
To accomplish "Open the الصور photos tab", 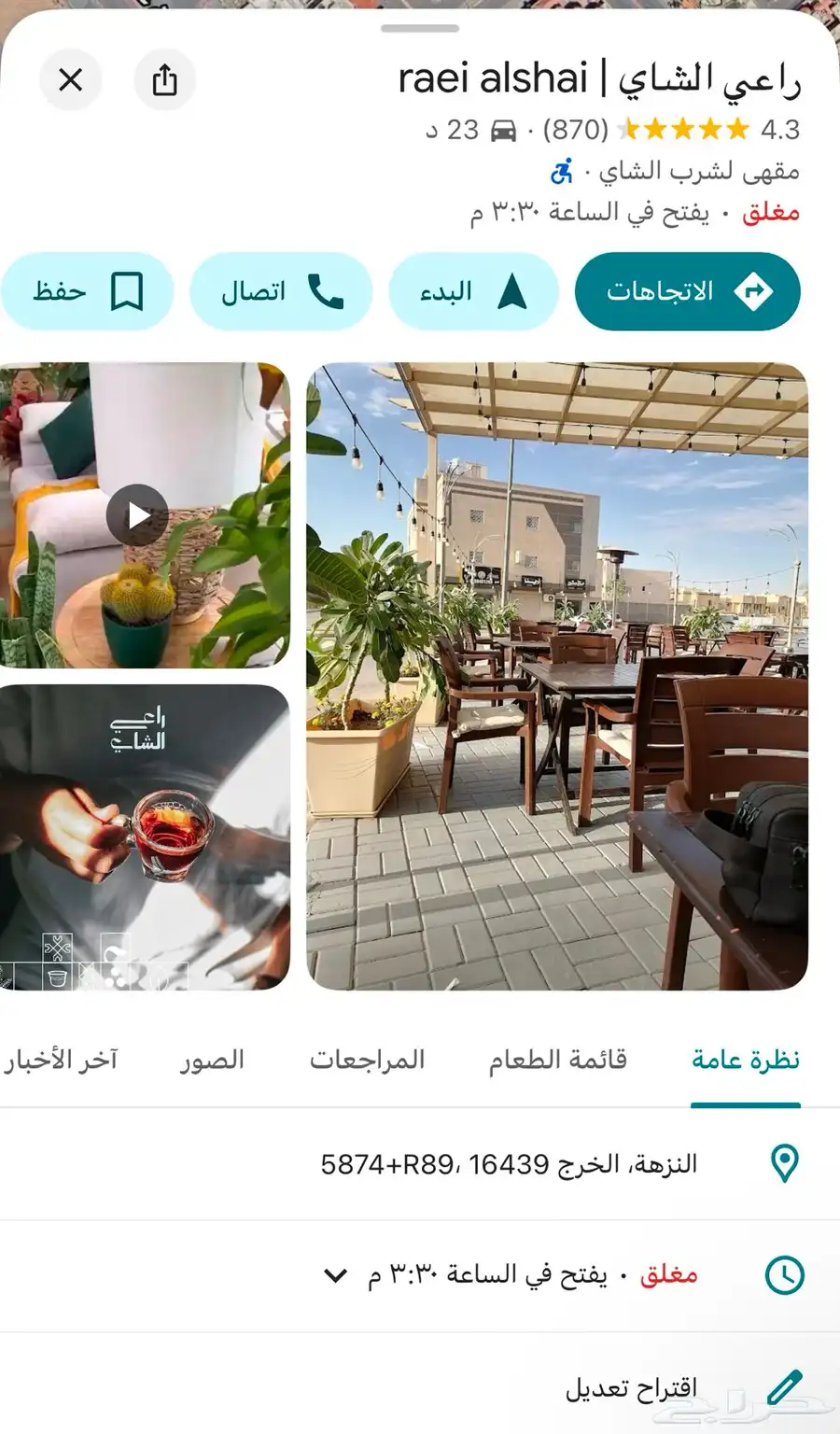I will point(212,1060).
